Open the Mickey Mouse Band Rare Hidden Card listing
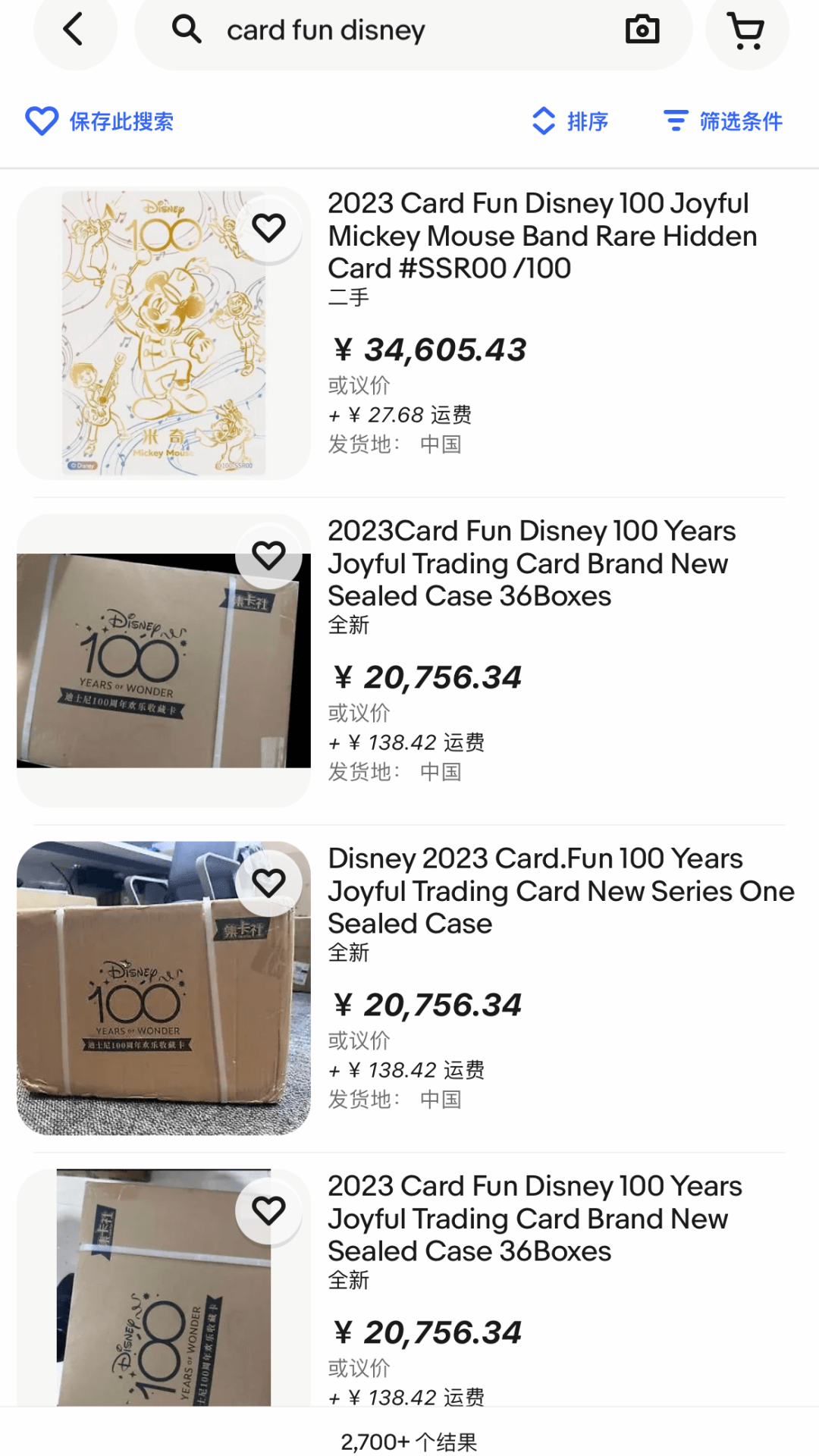This screenshot has width=819, height=1456. click(x=542, y=236)
